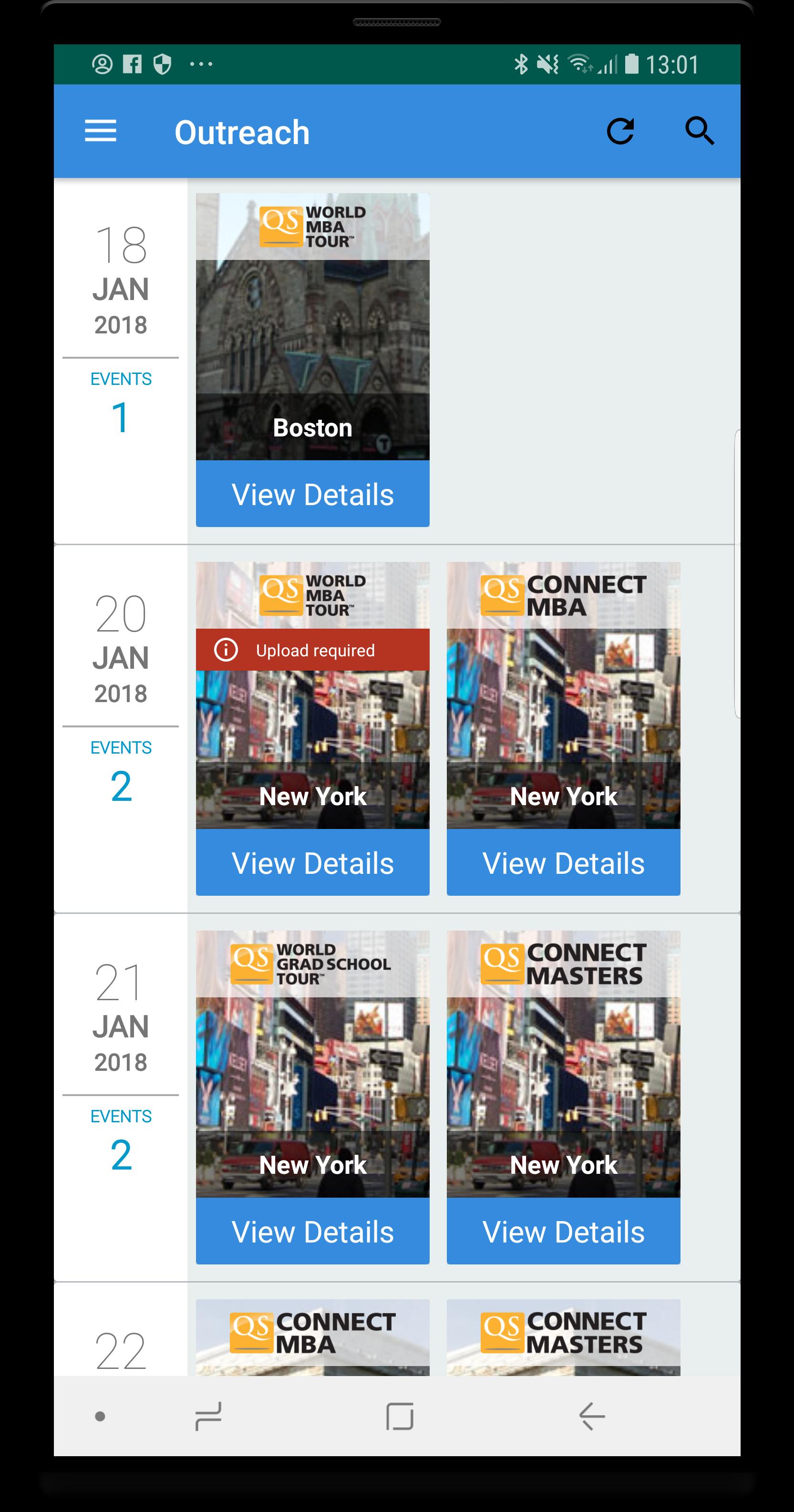The width and height of the screenshot is (794, 1512).
Task: View details of World Grad School Tour
Action: [x=312, y=1231]
